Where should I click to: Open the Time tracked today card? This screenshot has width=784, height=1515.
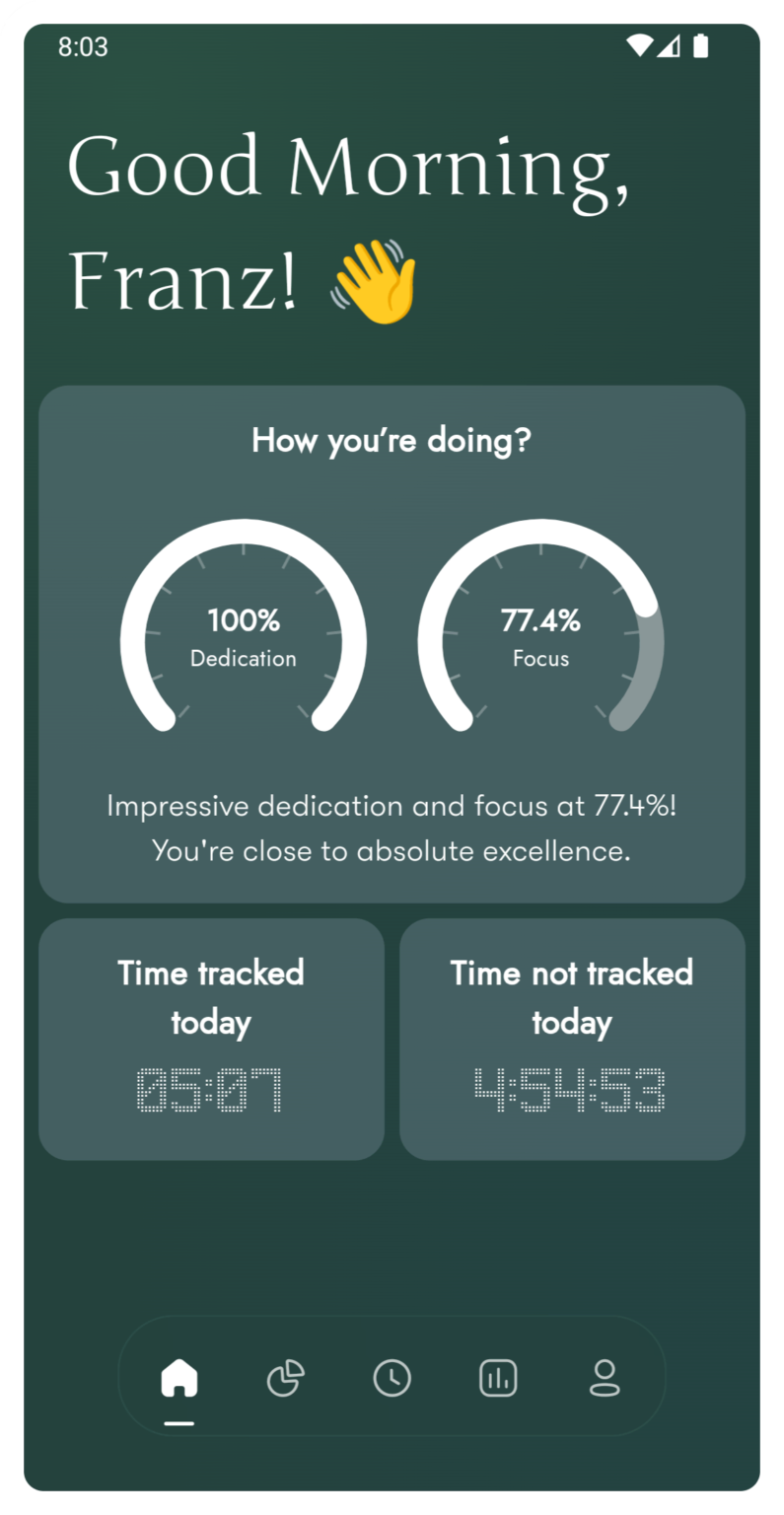click(x=211, y=1039)
